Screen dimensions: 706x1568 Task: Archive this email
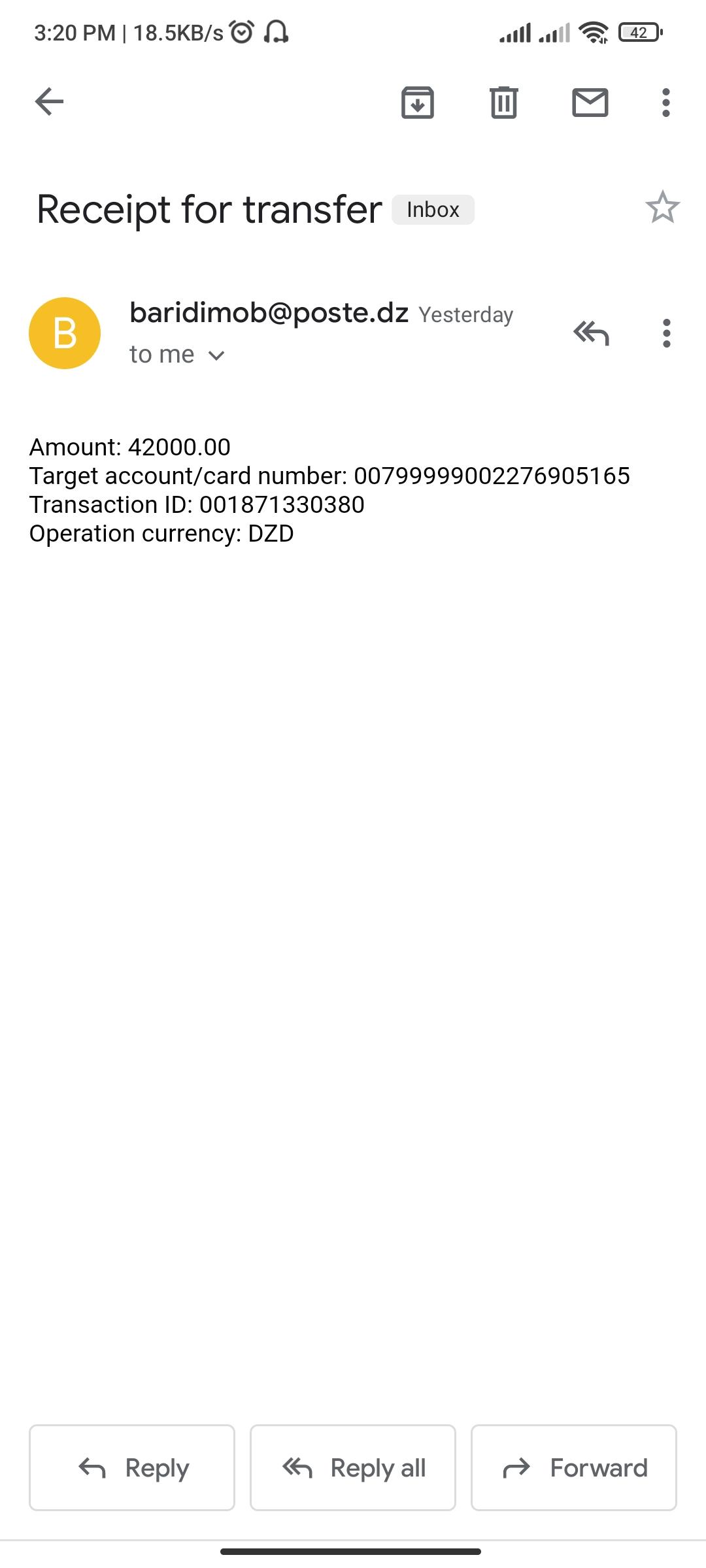[418, 103]
